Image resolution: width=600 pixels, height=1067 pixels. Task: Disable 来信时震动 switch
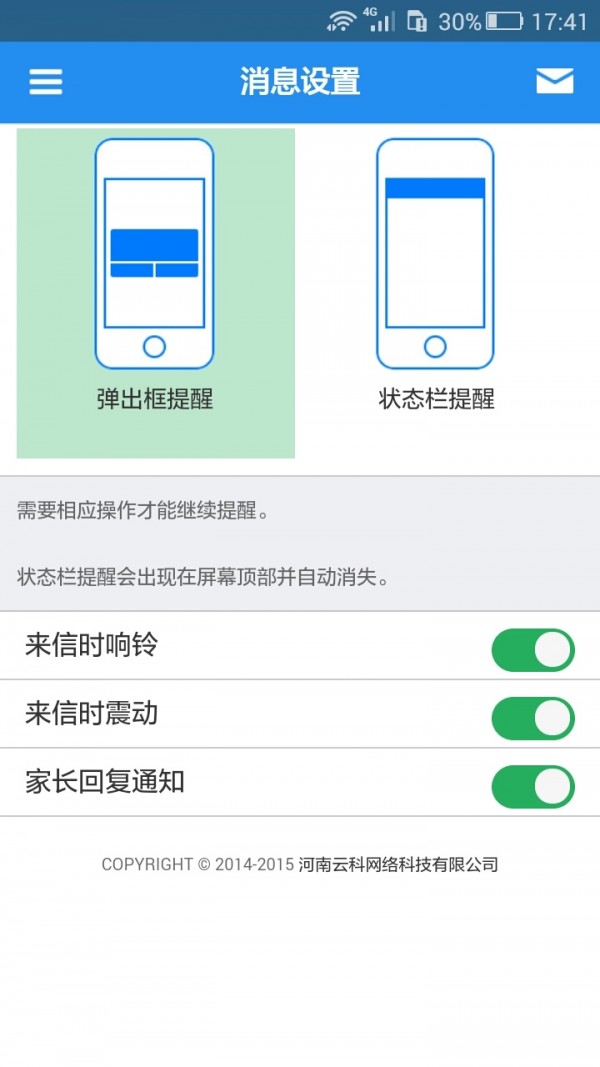click(x=532, y=718)
